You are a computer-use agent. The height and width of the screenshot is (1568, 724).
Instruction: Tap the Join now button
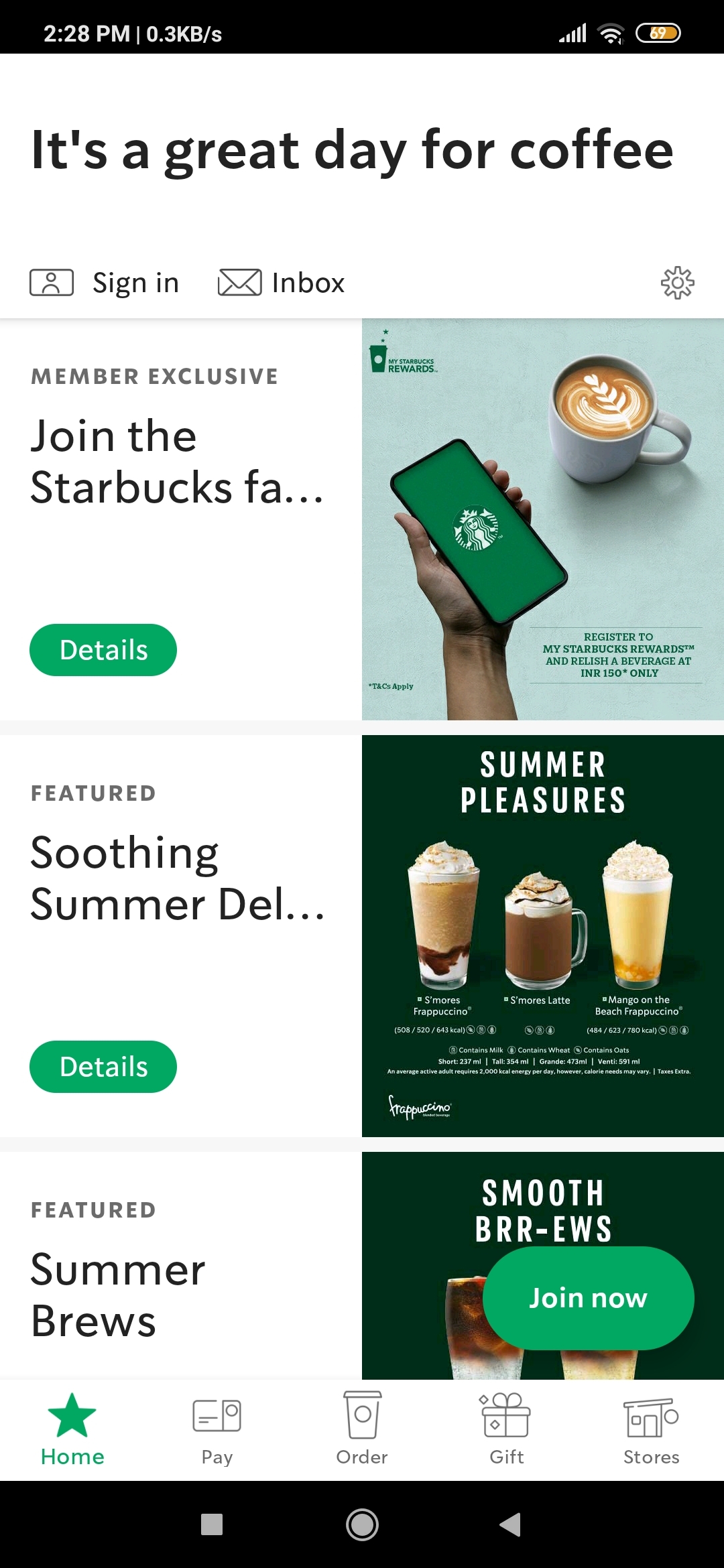click(x=588, y=1298)
